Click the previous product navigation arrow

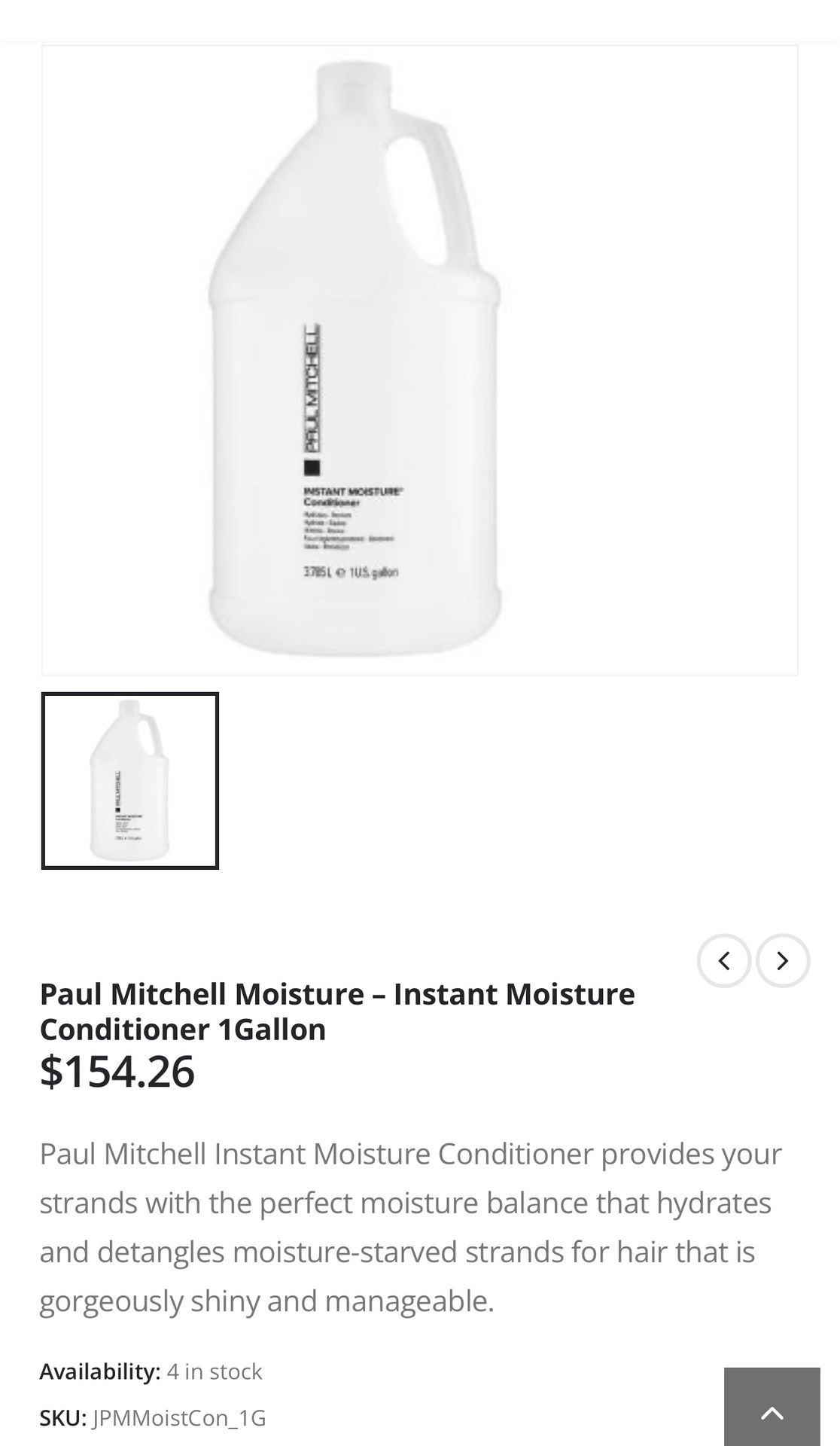tap(725, 960)
